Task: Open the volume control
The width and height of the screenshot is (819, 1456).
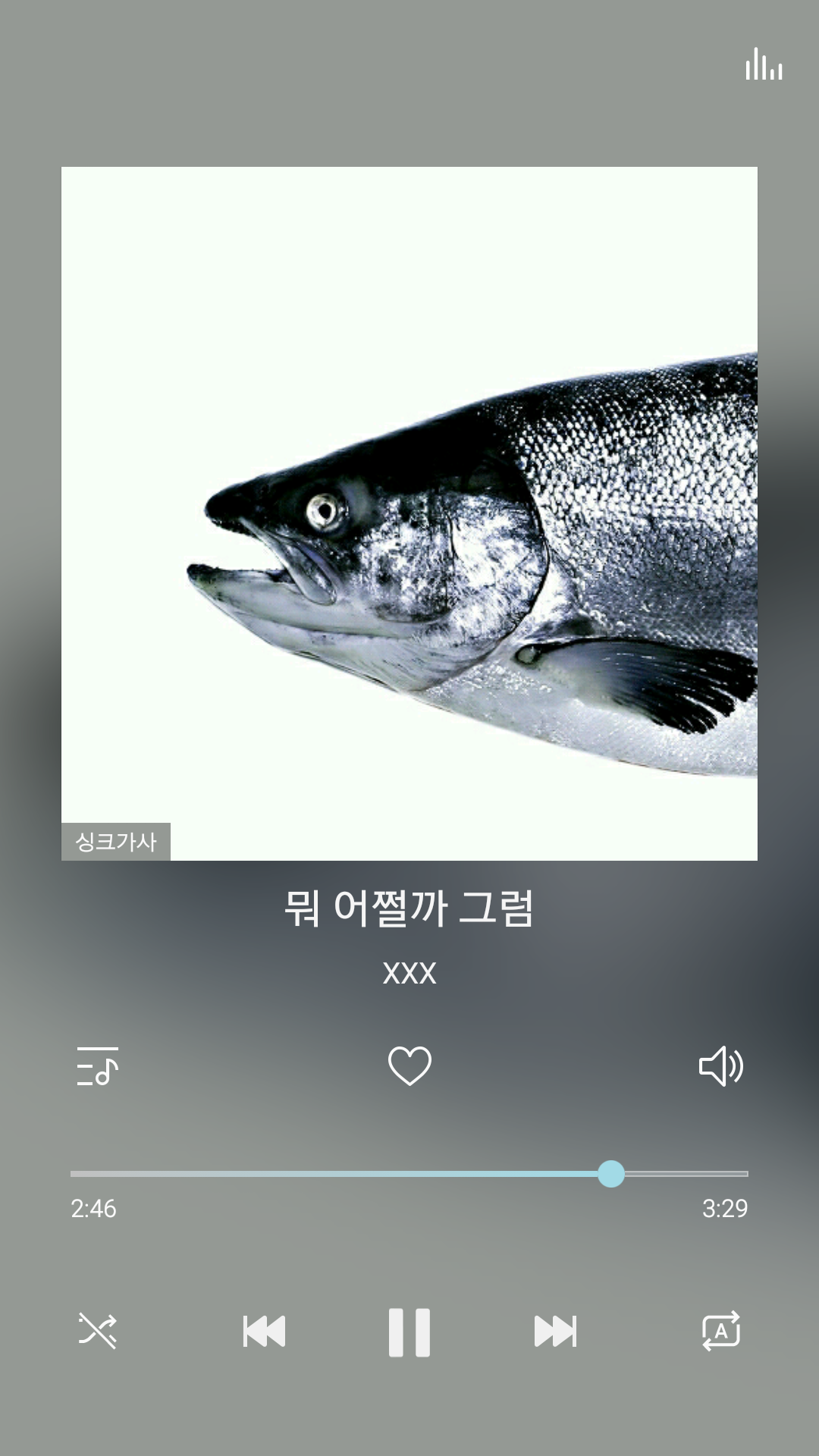Action: pos(720,1066)
